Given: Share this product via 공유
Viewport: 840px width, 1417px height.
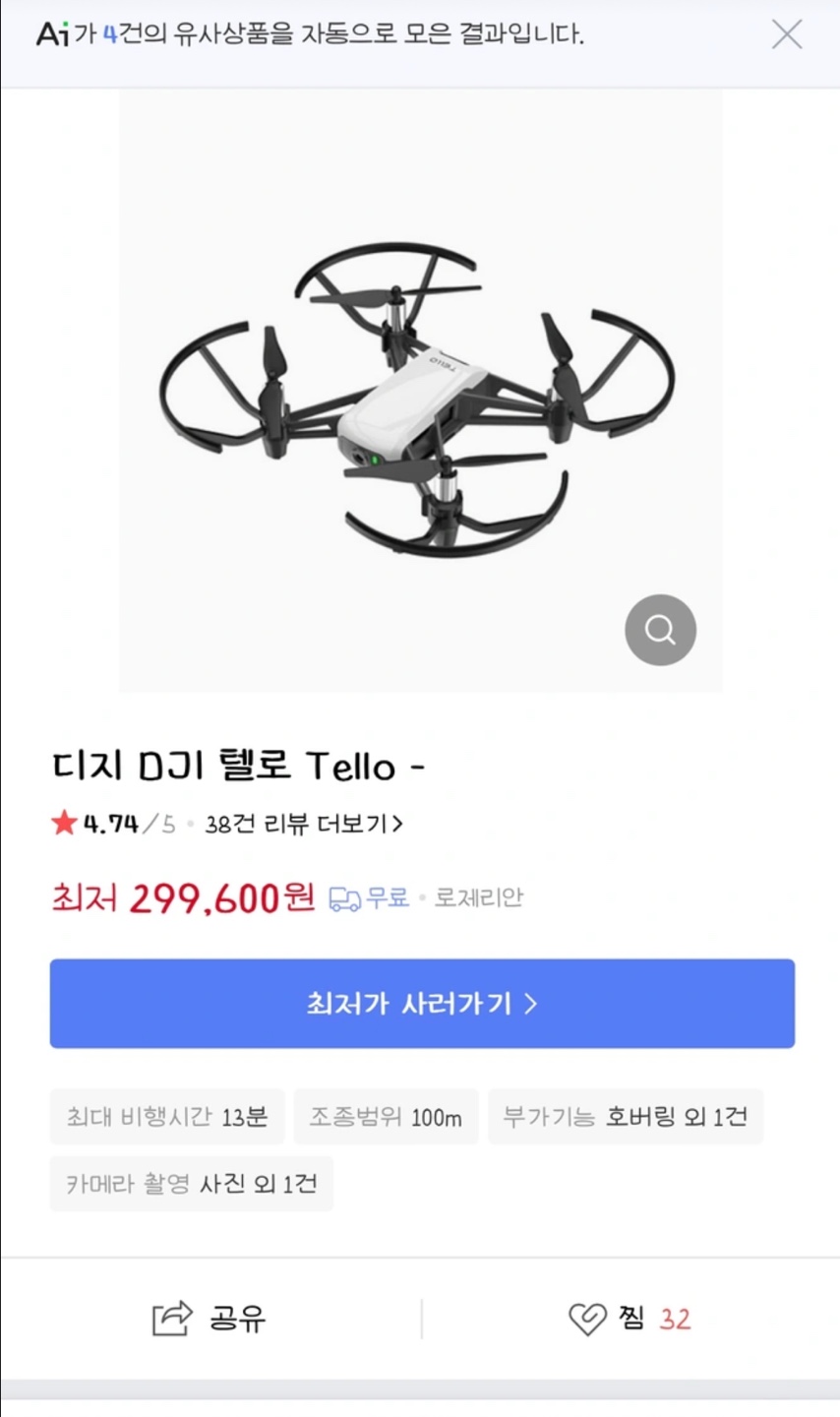Looking at the screenshot, I should [210, 1319].
